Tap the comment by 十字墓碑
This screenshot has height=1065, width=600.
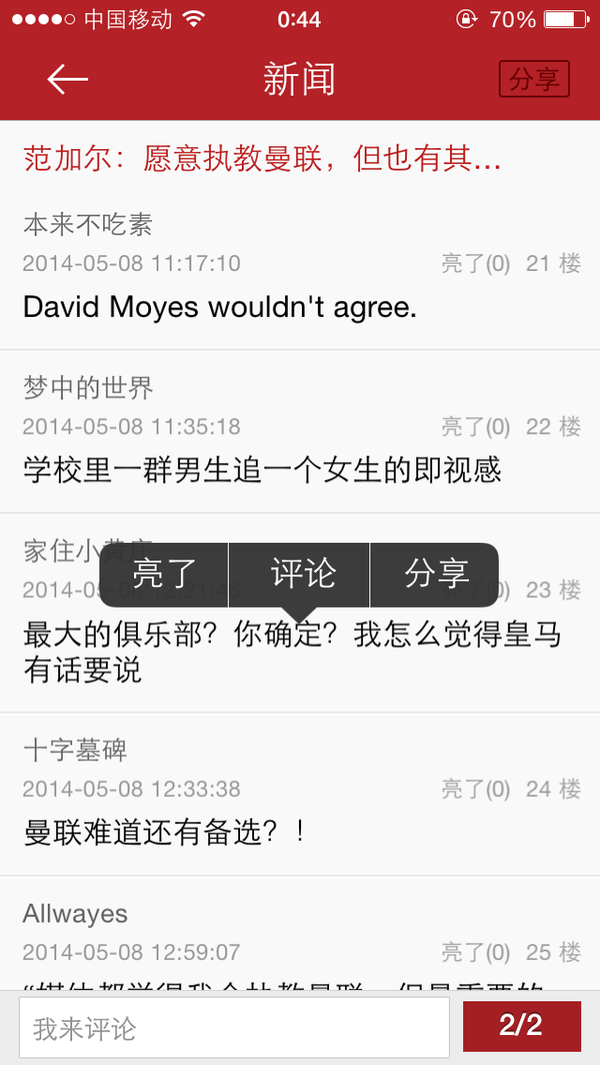(300, 795)
